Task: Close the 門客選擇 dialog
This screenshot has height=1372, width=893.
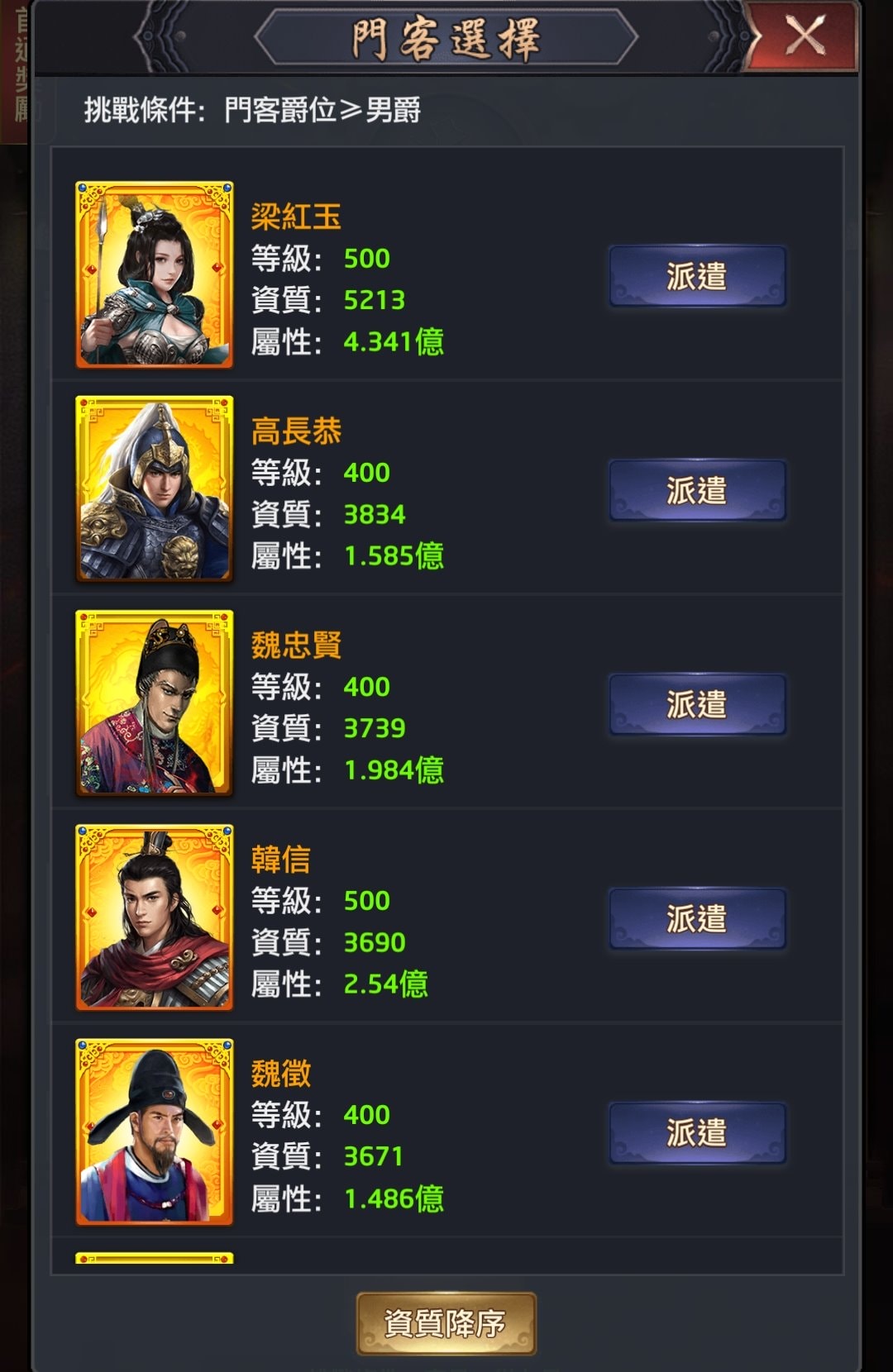Action: point(804,37)
